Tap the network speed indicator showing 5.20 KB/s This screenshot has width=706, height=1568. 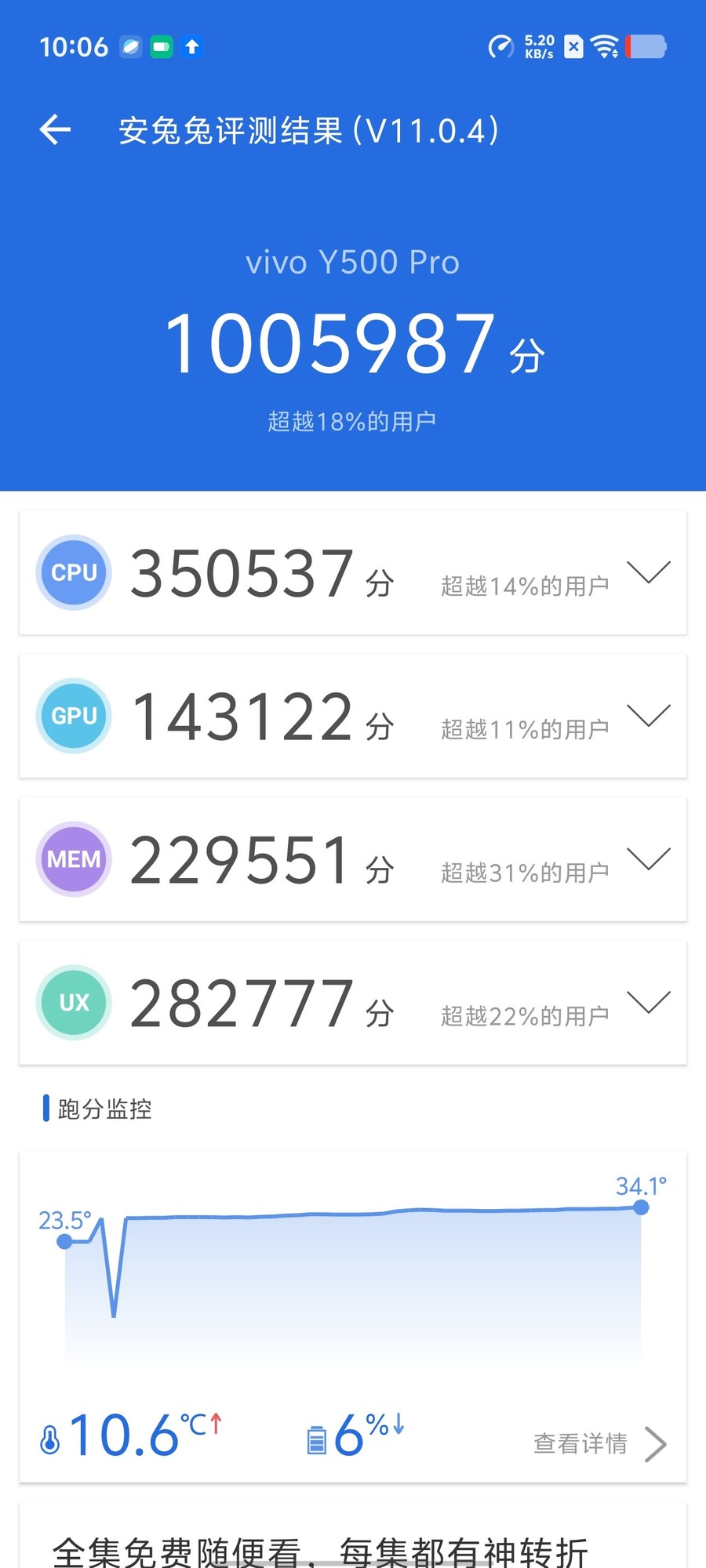tap(518, 47)
